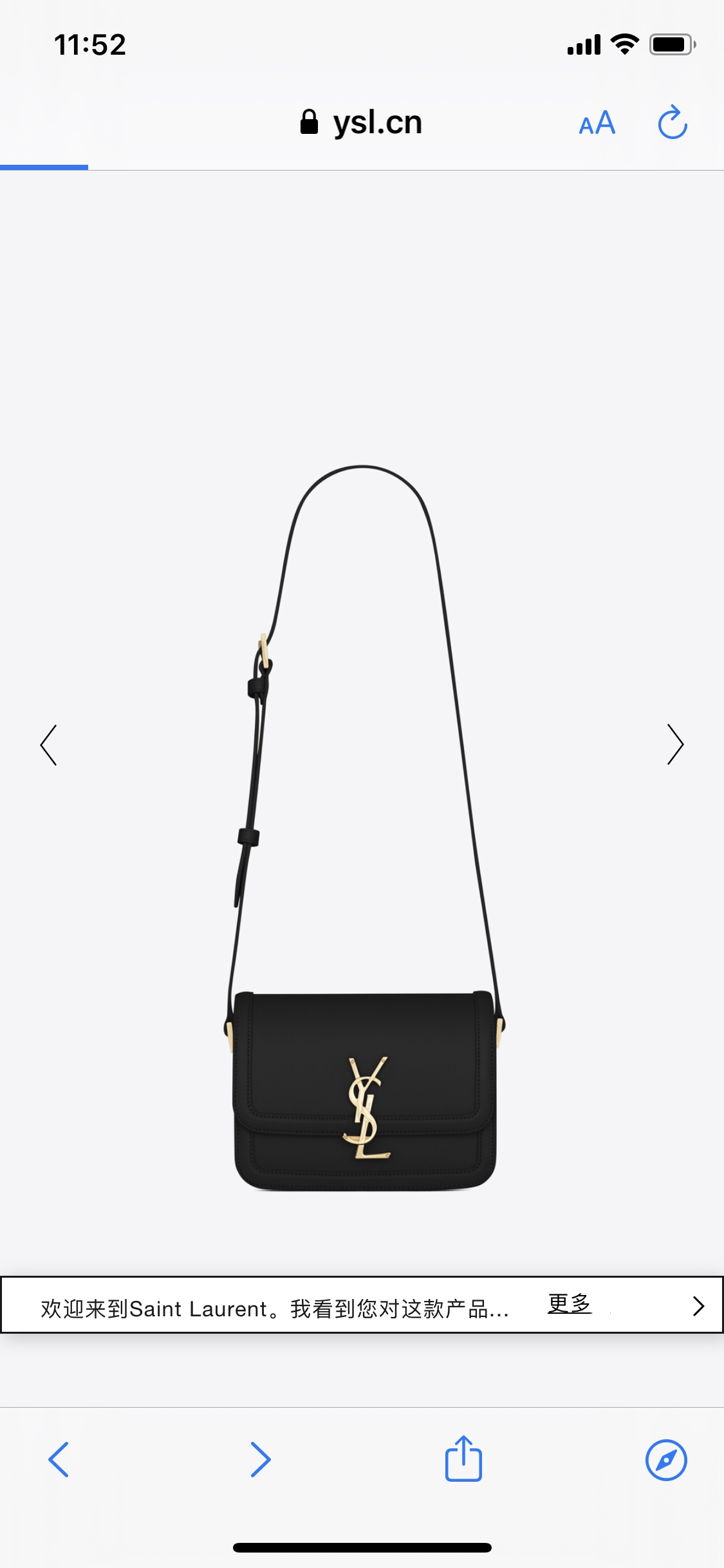Open the AA text size menu
This screenshot has height=1568, width=724.
point(597,123)
